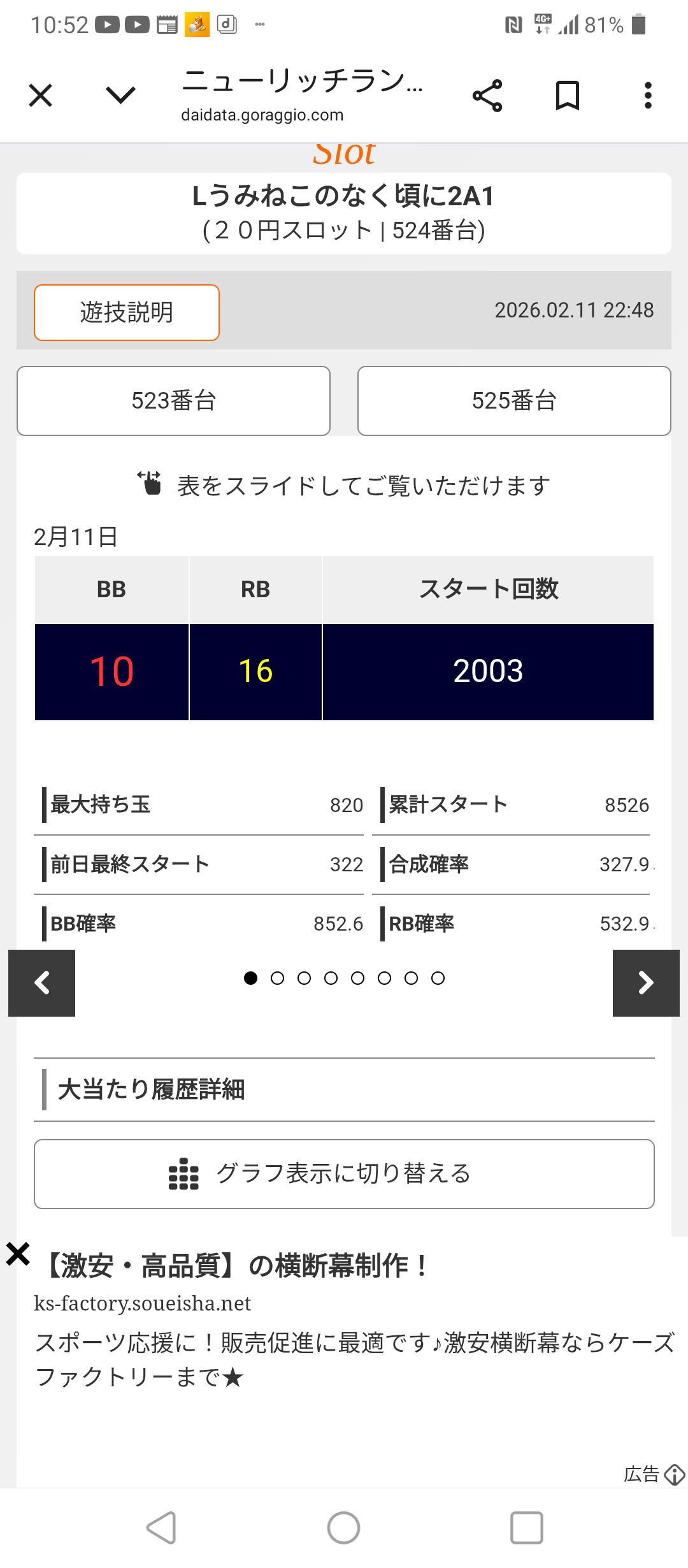The height and width of the screenshot is (1568, 688).
Task: Show previous day with left arrow
Action: click(x=42, y=983)
